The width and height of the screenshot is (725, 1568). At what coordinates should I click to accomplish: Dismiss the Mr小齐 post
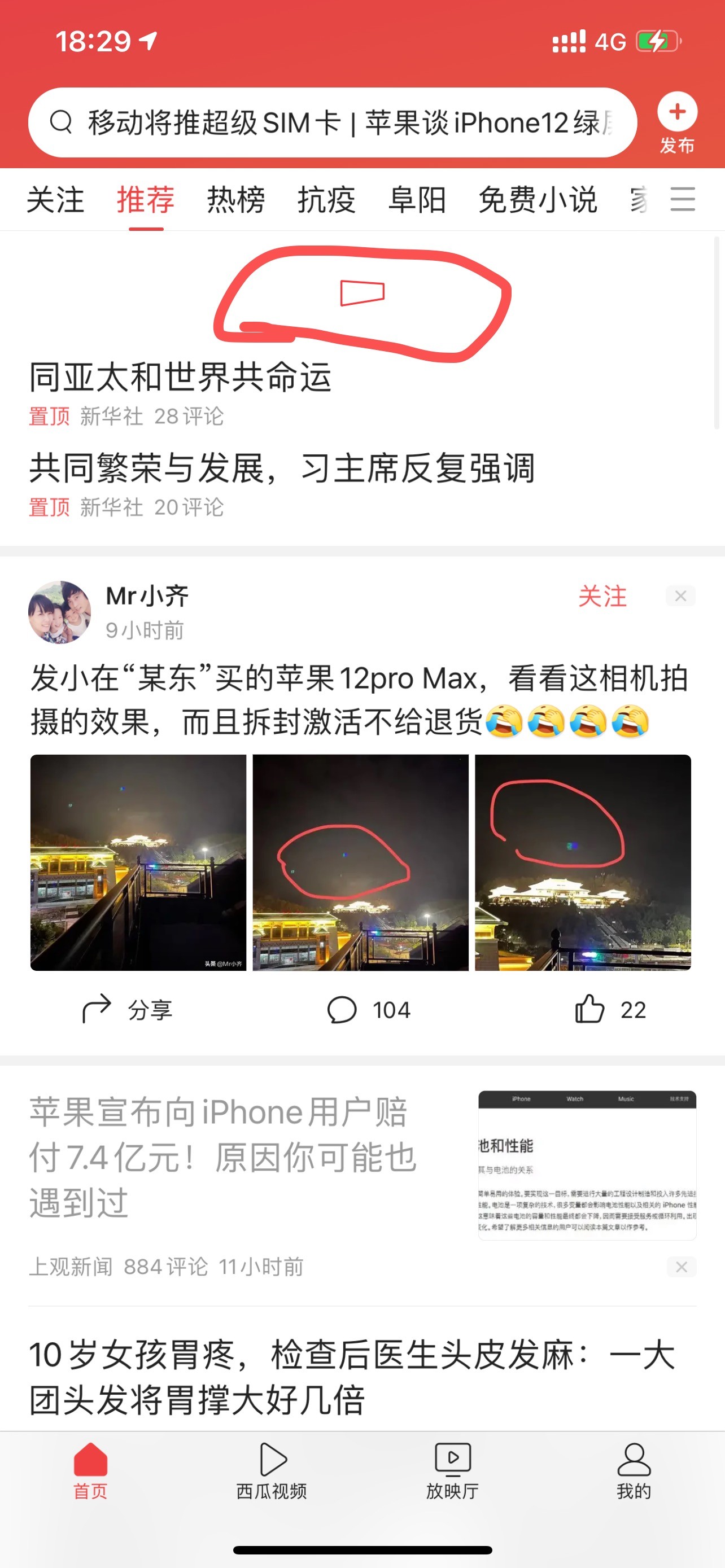(680, 596)
